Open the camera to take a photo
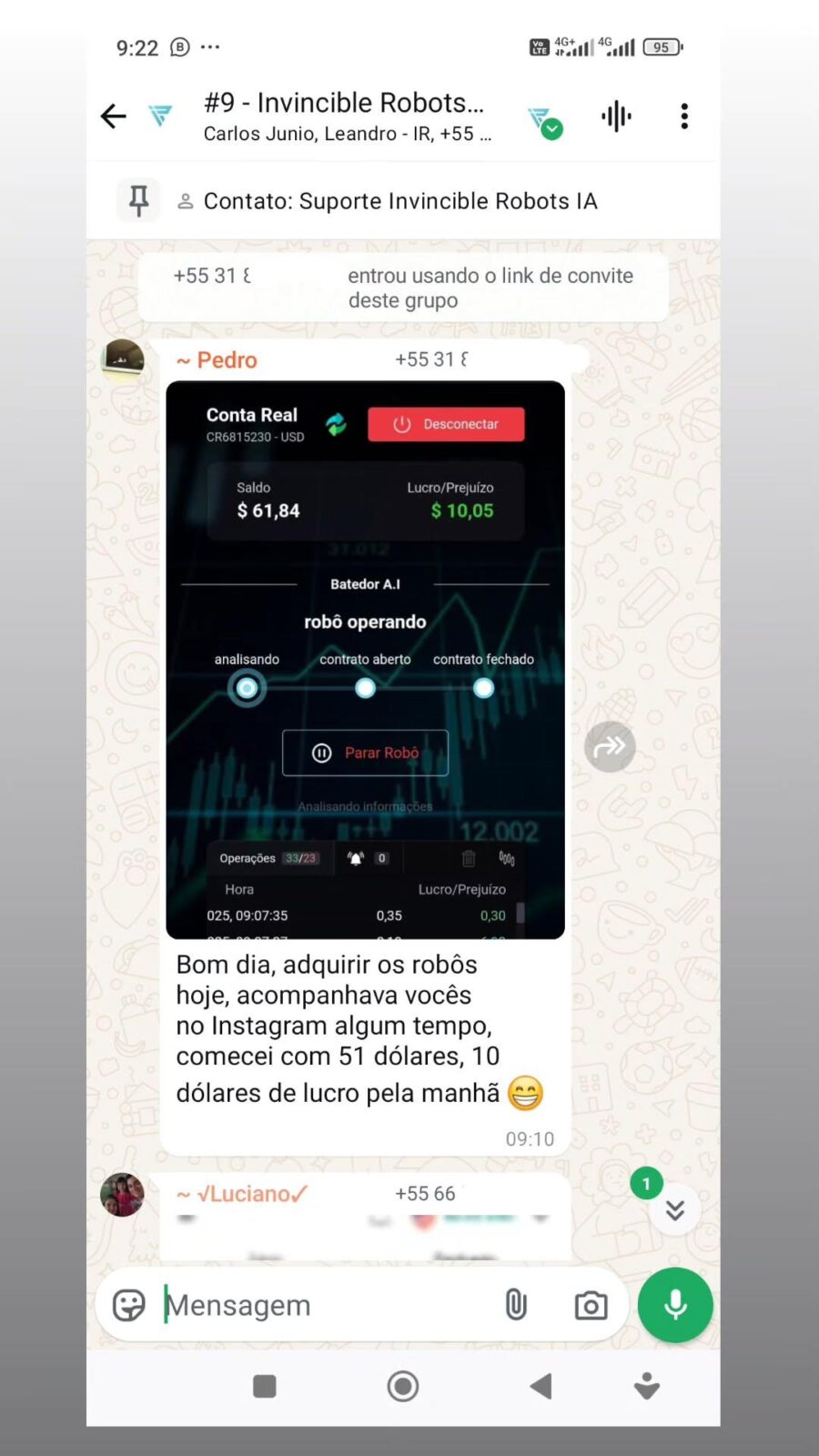819x1456 pixels. pos(591,1306)
